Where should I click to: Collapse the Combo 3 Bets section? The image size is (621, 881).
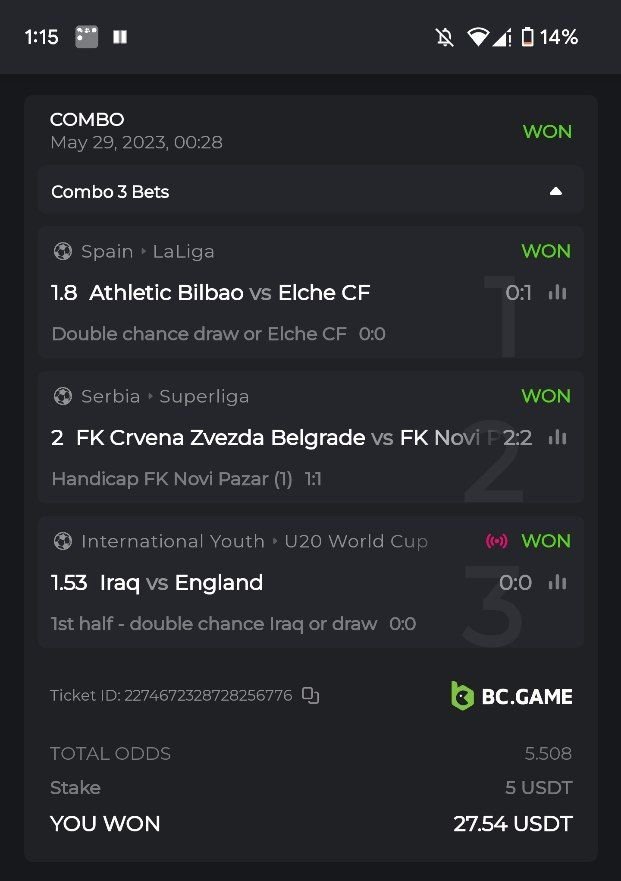coord(556,191)
